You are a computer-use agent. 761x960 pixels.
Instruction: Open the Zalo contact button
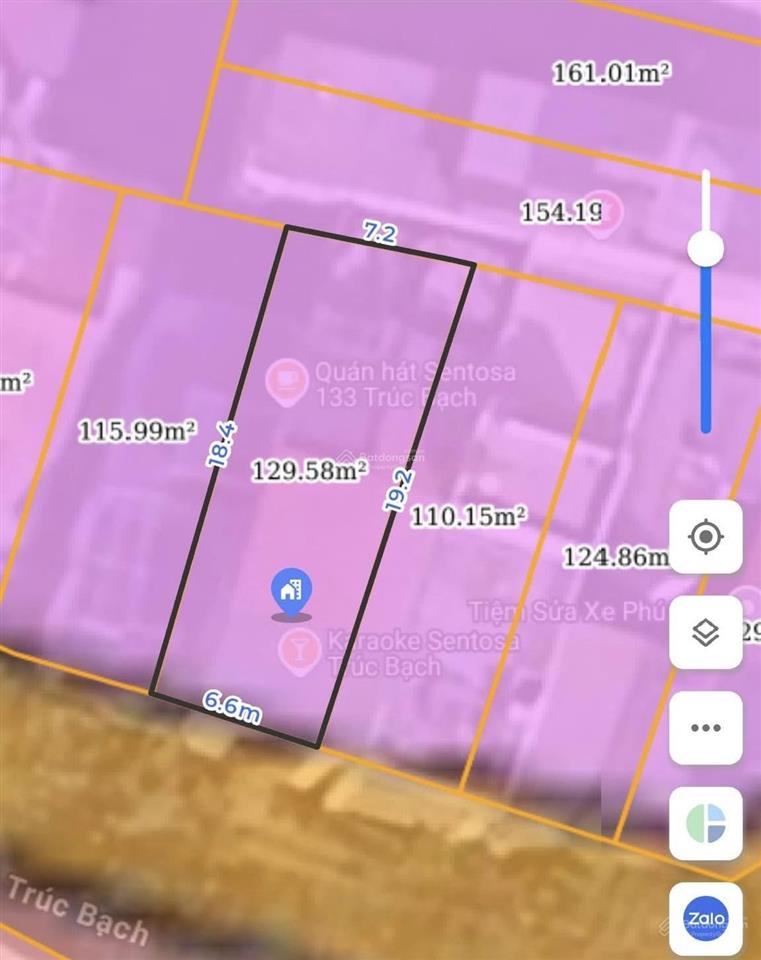coord(706,917)
